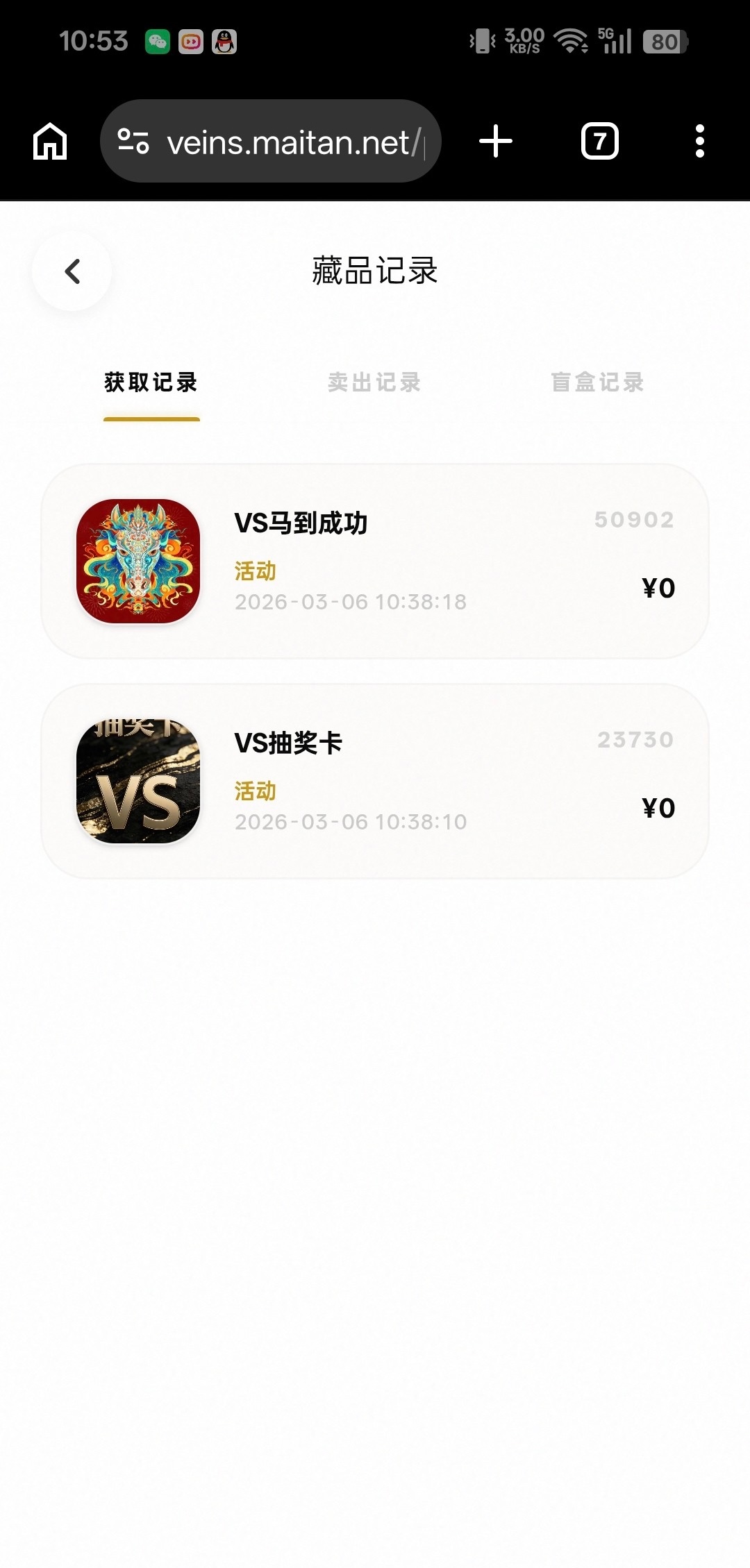Open the VS马到成功 record card
750x1568 pixels.
(x=375, y=561)
